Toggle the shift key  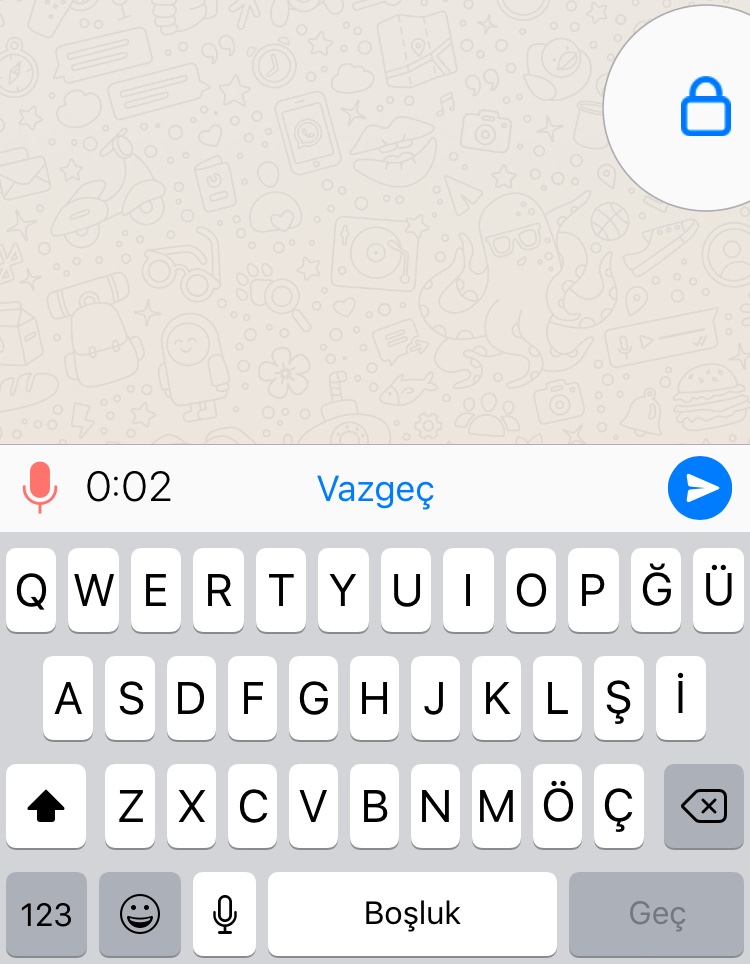click(46, 806)
